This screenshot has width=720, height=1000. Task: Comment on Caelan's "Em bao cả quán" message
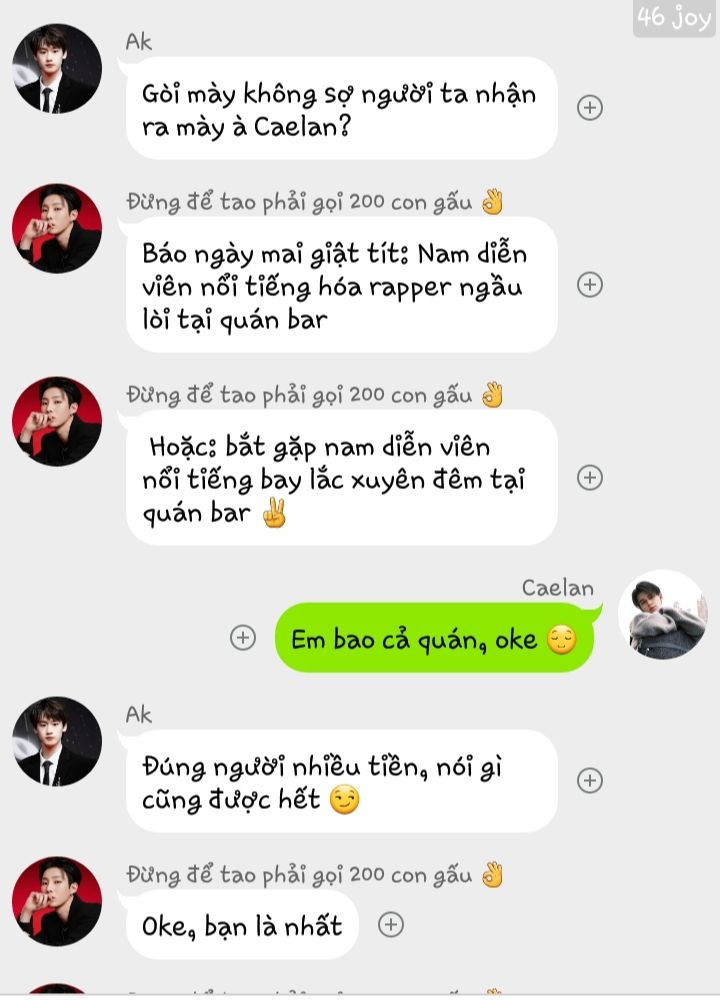pos(243,638)
